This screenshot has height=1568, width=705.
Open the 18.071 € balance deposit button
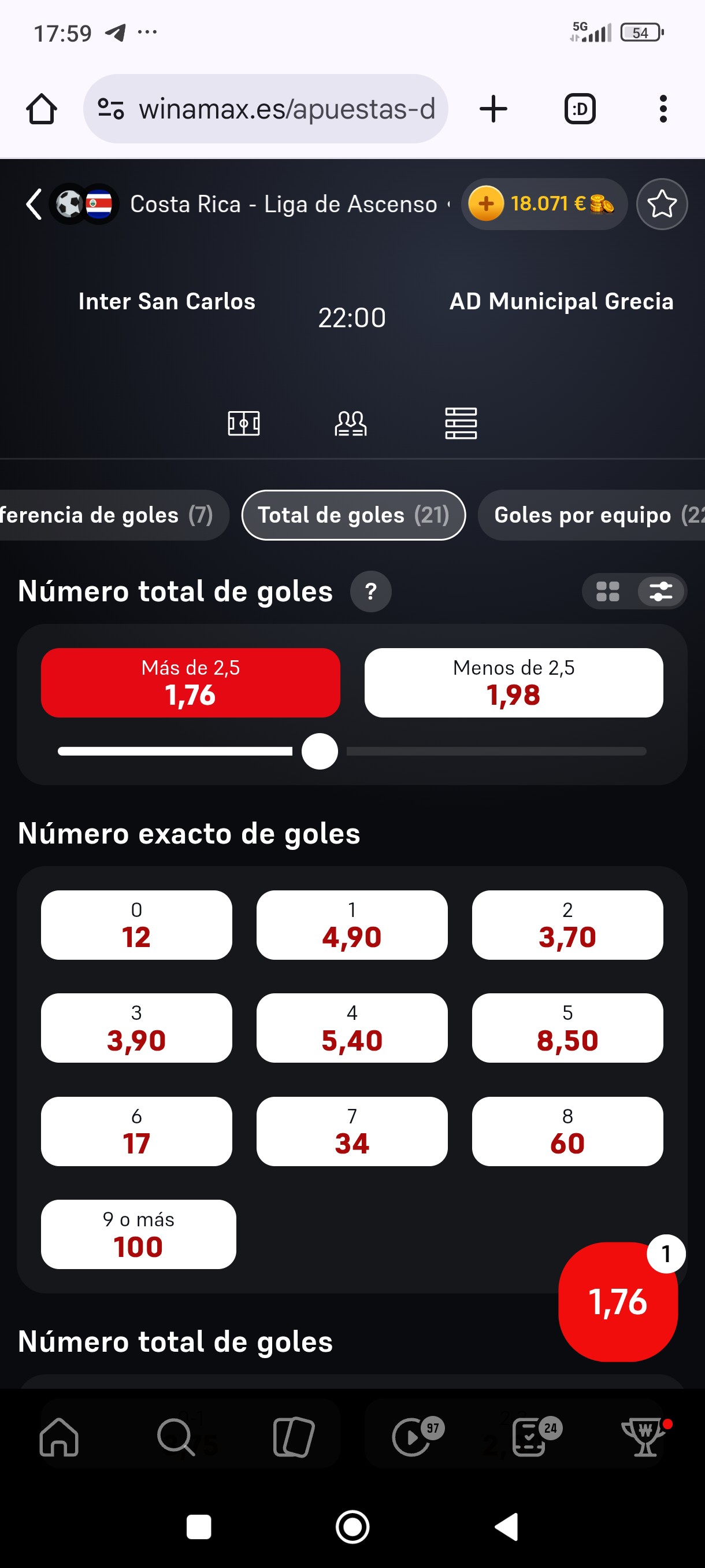tap(544, 204)
